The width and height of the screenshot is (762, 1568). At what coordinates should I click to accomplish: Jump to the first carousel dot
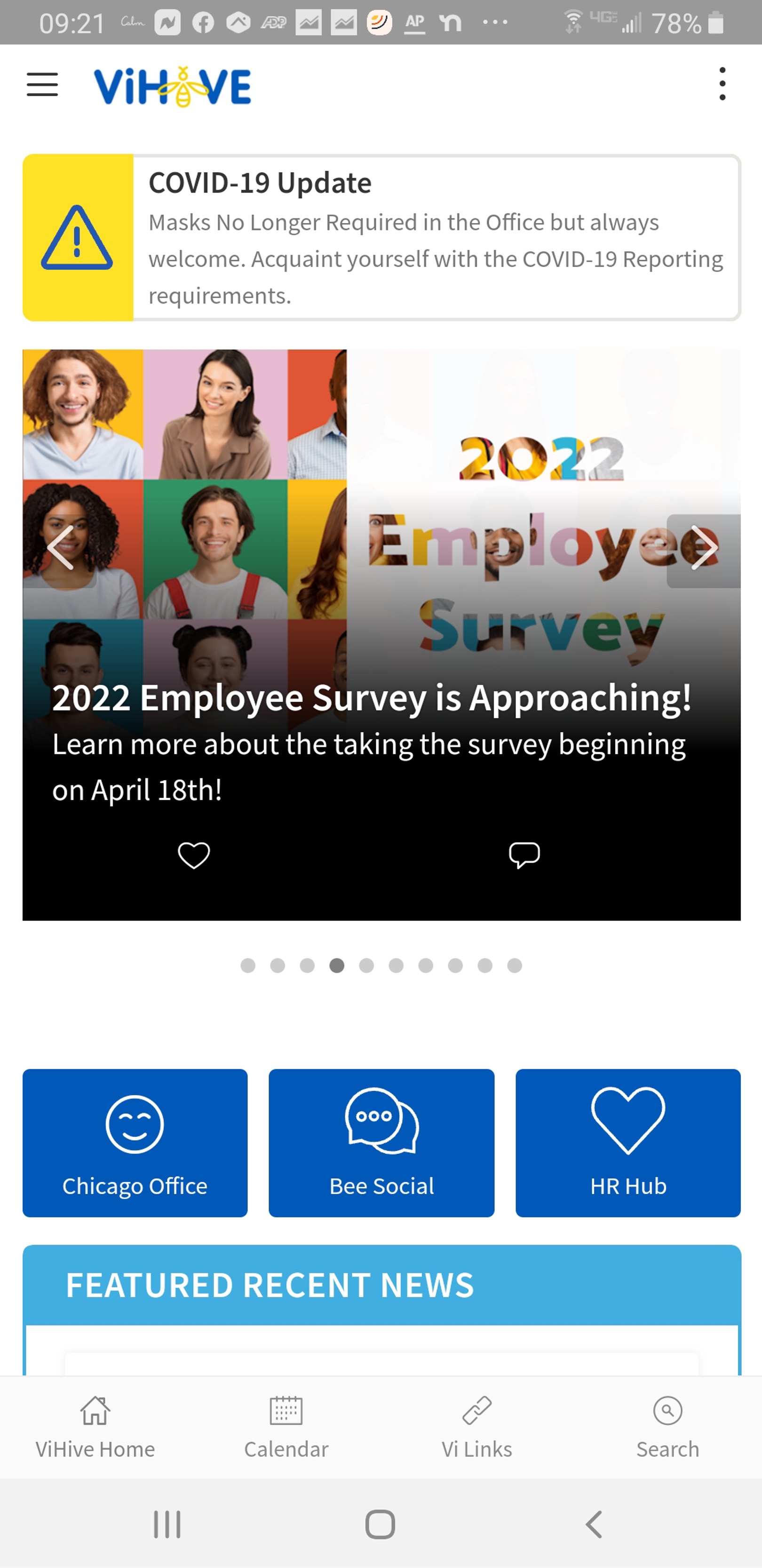tap(248, 965)
